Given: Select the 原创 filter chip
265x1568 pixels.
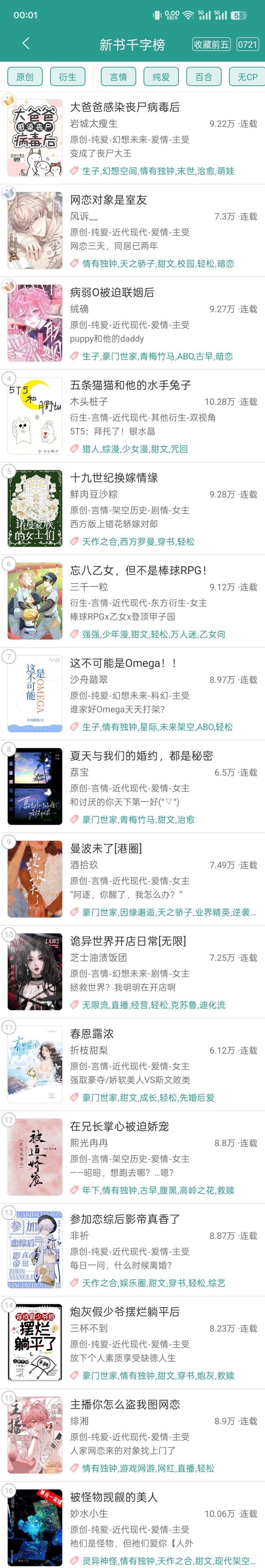Looking at the screenshot, I should 25,77.
